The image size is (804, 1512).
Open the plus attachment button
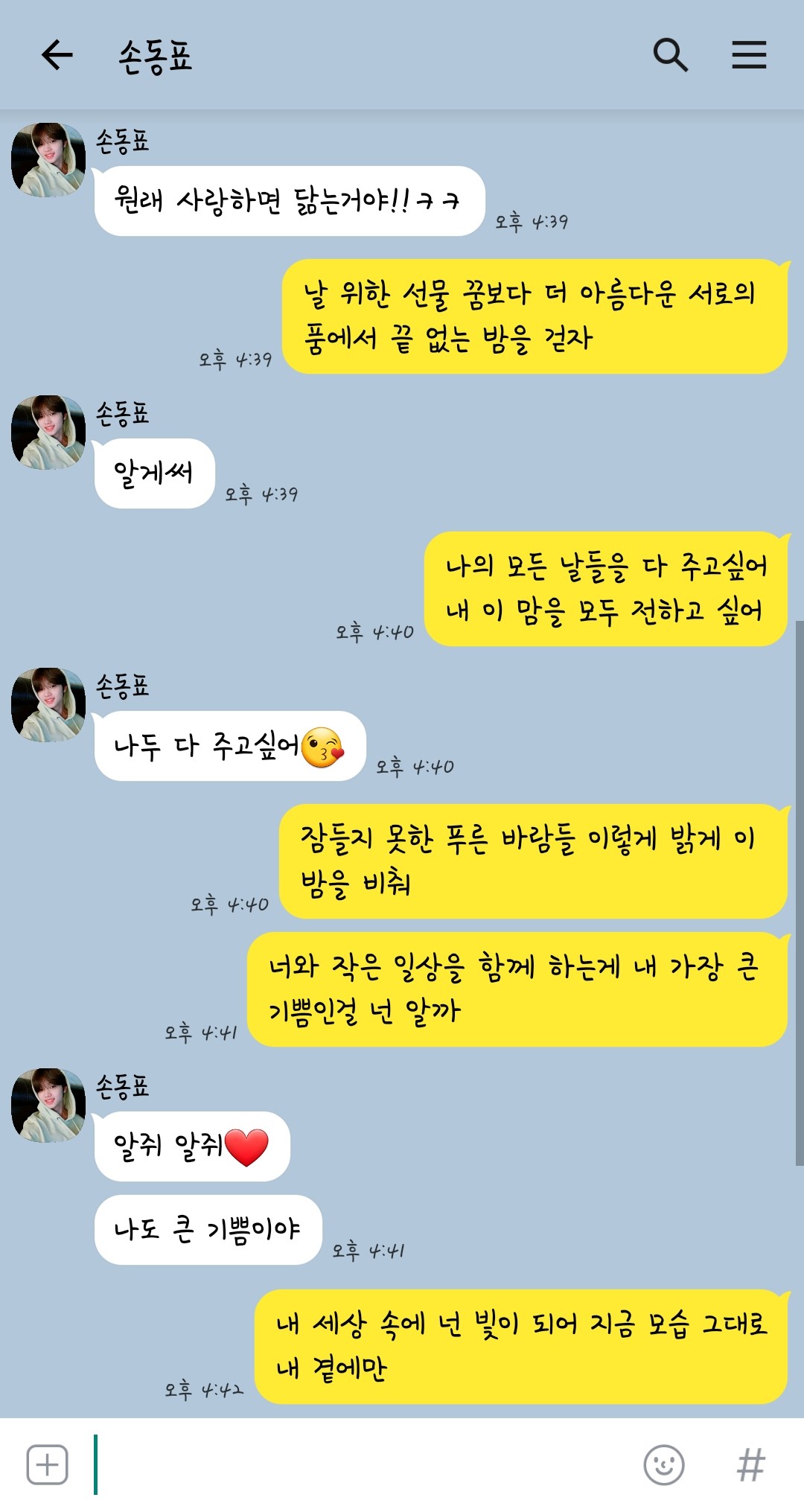pos(48,1464)
